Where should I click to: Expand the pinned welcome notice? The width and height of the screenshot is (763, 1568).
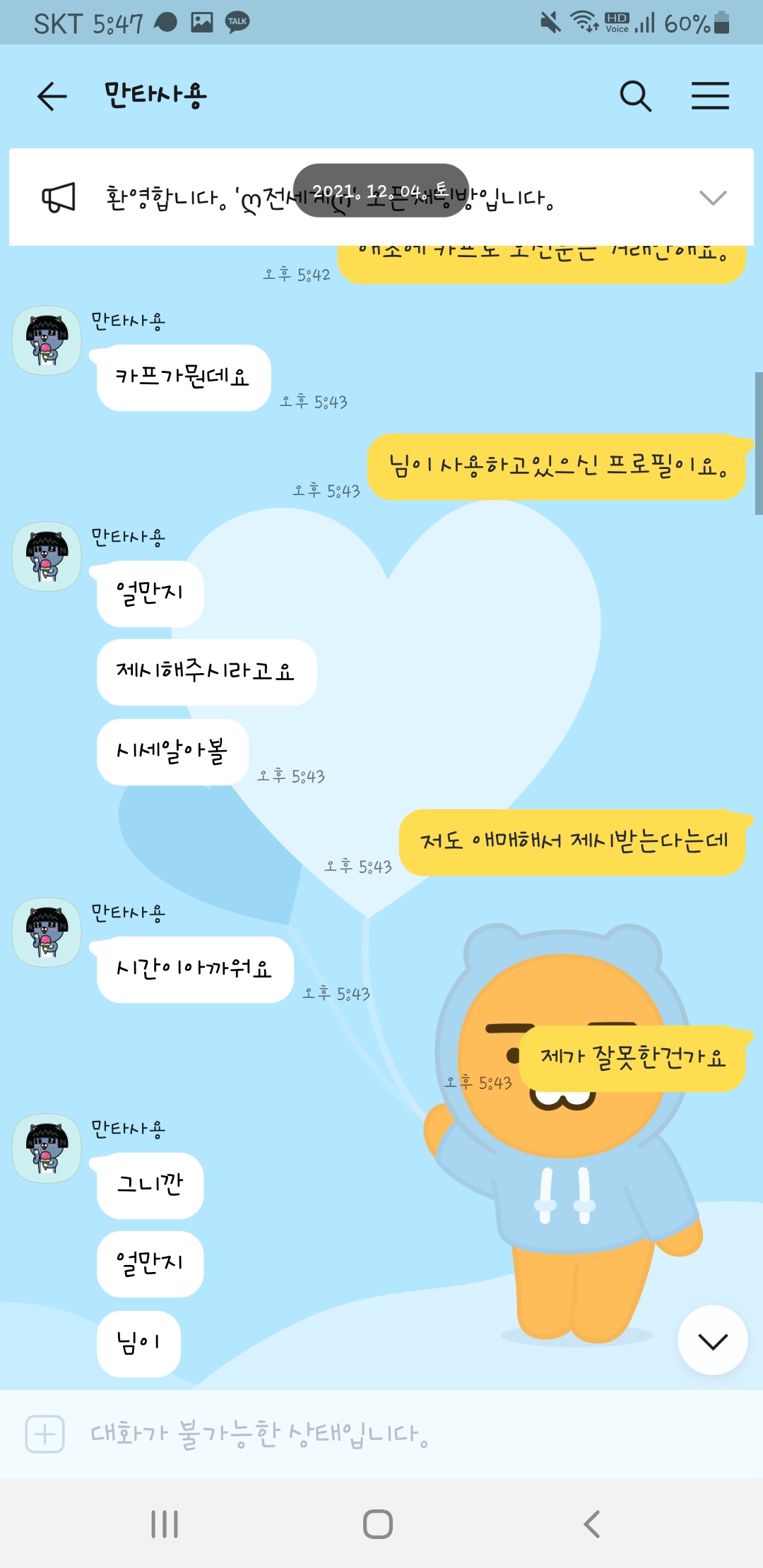tap(712, 198)
